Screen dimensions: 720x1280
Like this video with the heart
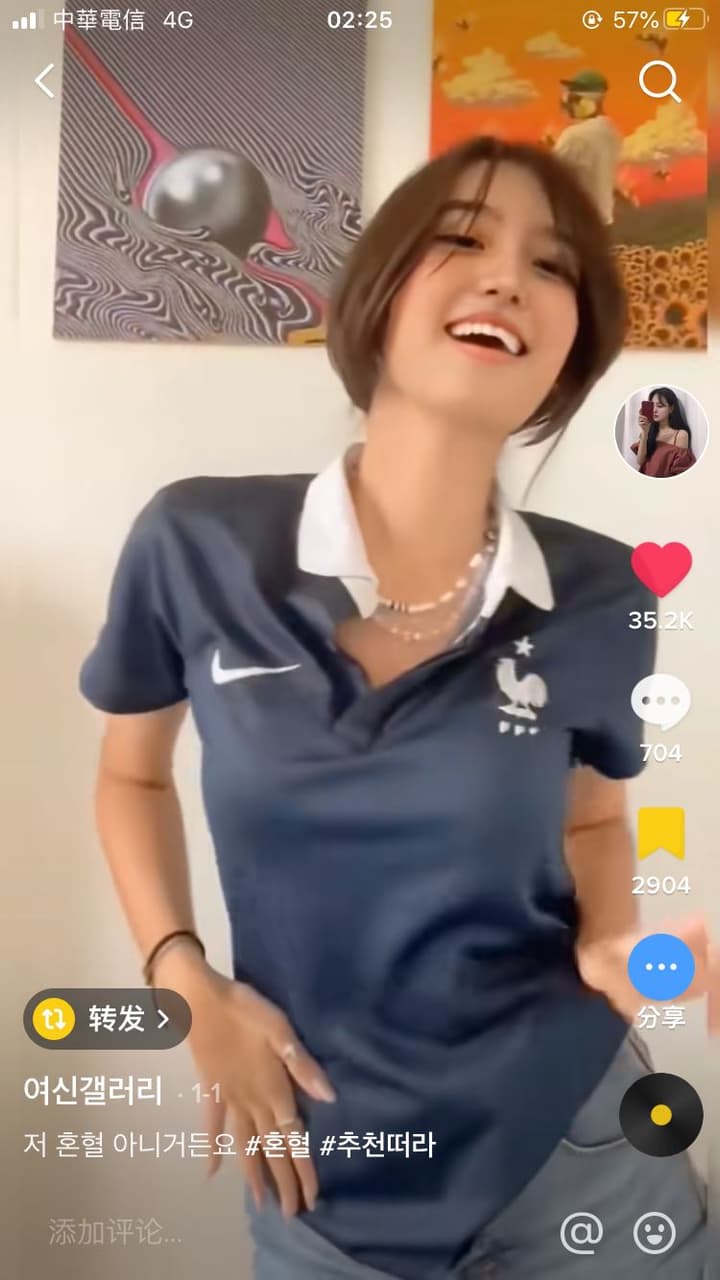tap(661, 569)
